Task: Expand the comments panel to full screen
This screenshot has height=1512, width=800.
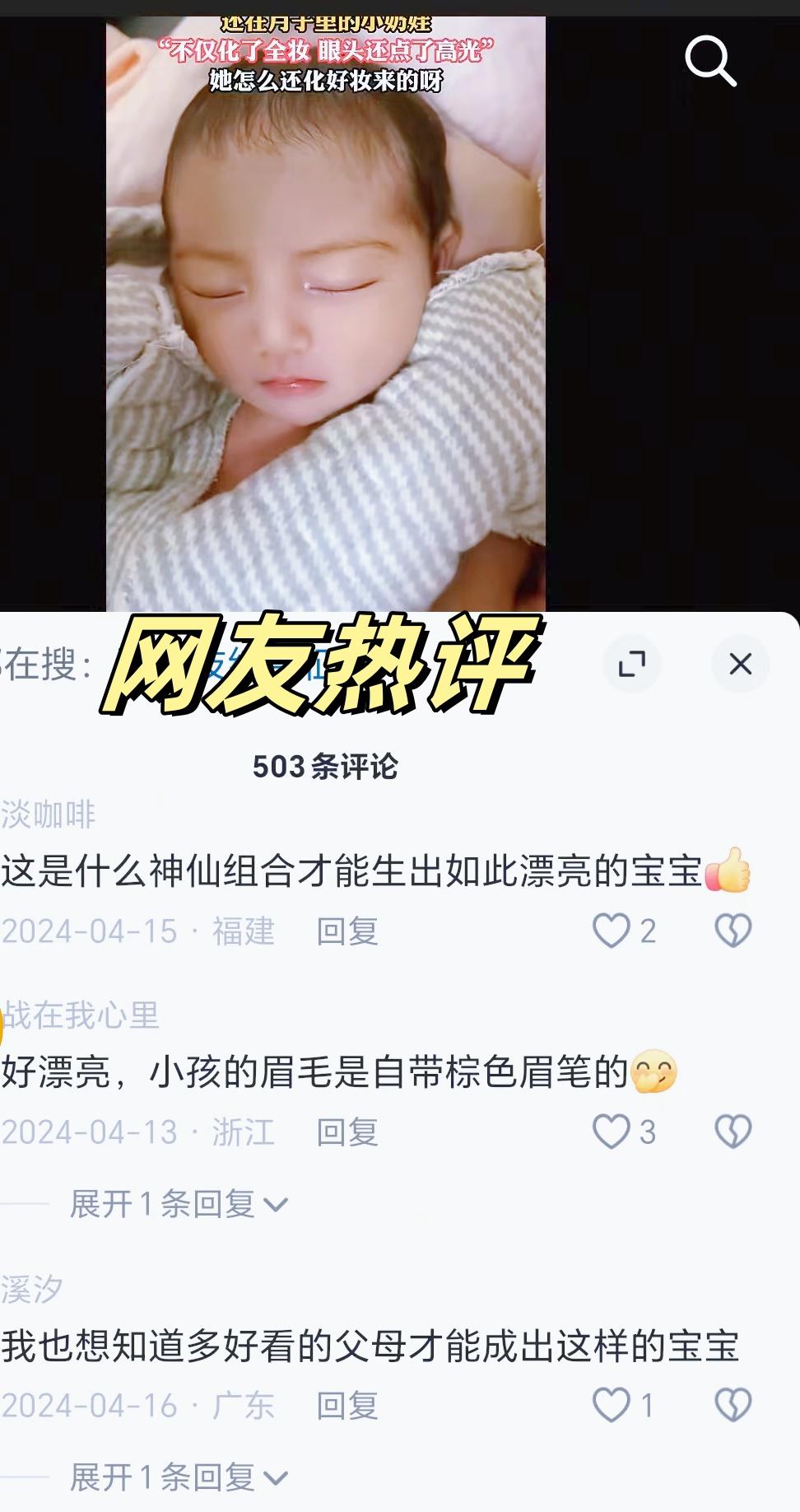Action: 632,664
